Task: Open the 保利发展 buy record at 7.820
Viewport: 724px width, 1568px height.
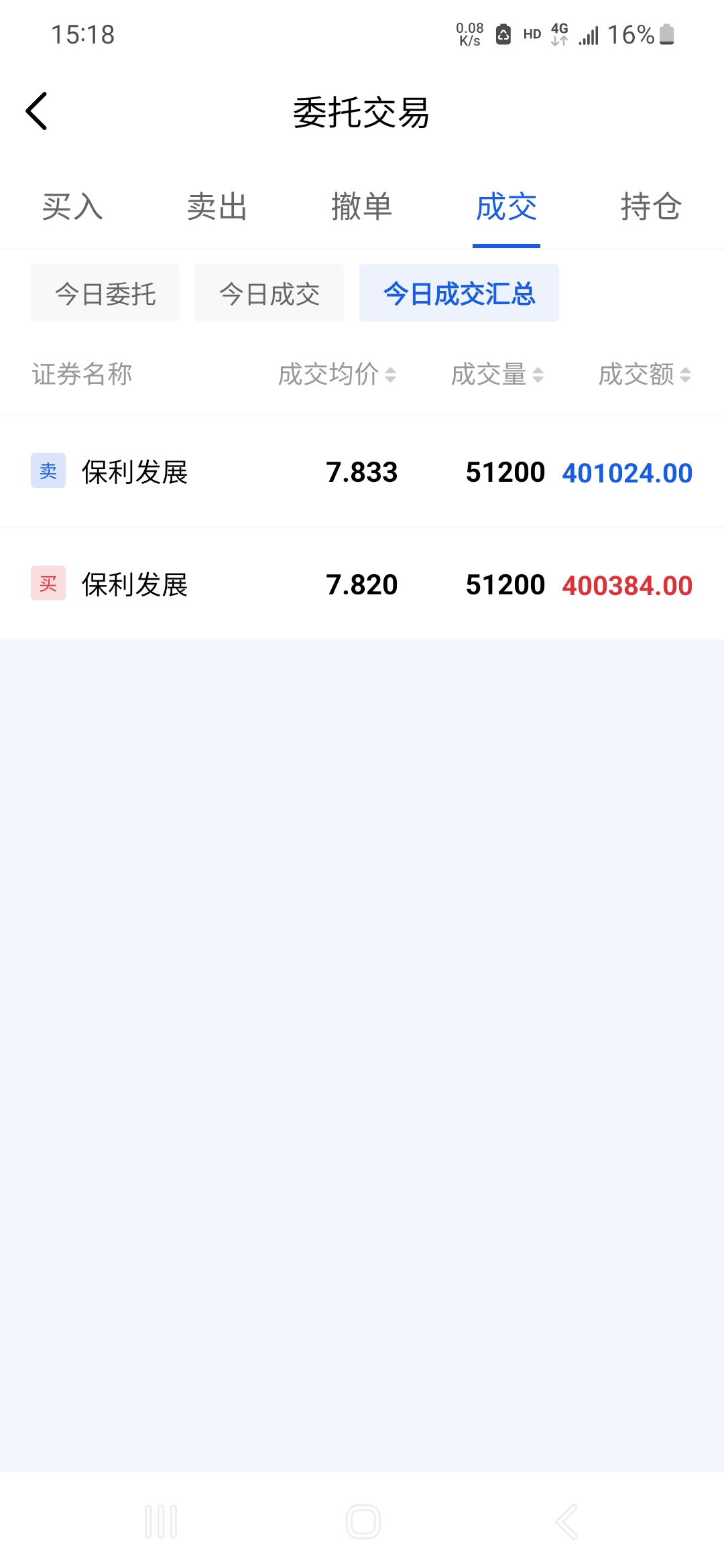Action: click(x=362, y=584)
